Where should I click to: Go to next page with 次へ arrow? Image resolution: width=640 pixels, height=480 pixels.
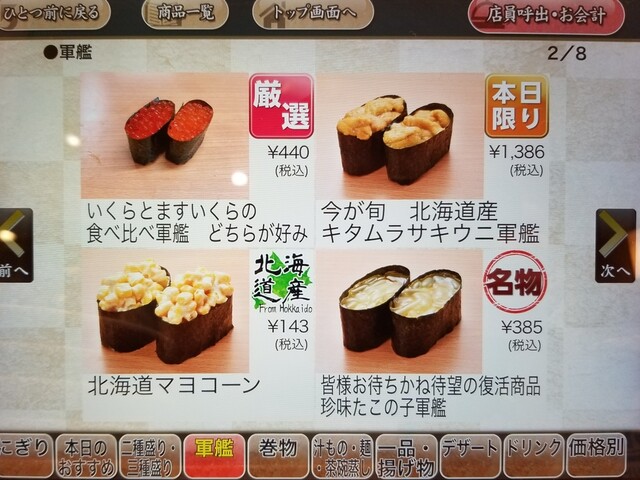[x=616, y=245]
